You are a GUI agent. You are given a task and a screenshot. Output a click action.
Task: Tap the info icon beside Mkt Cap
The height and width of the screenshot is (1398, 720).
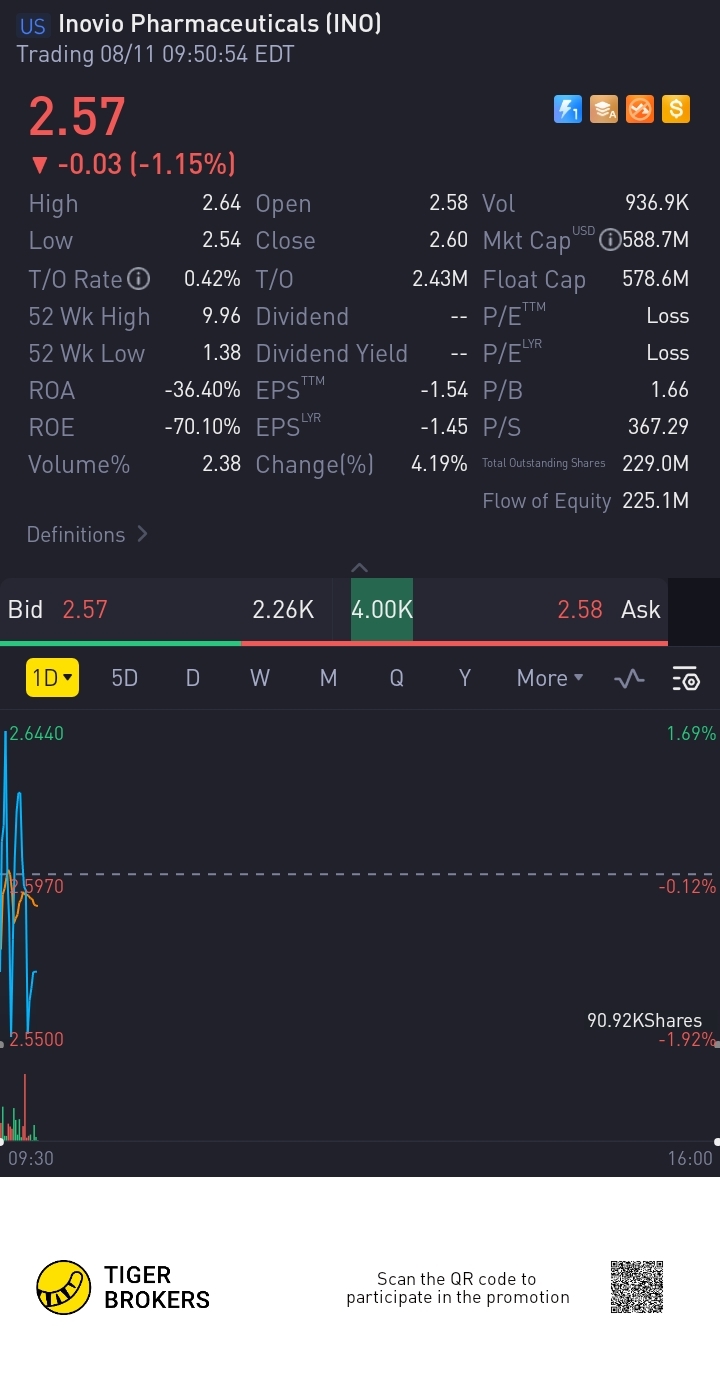[609, 240]
